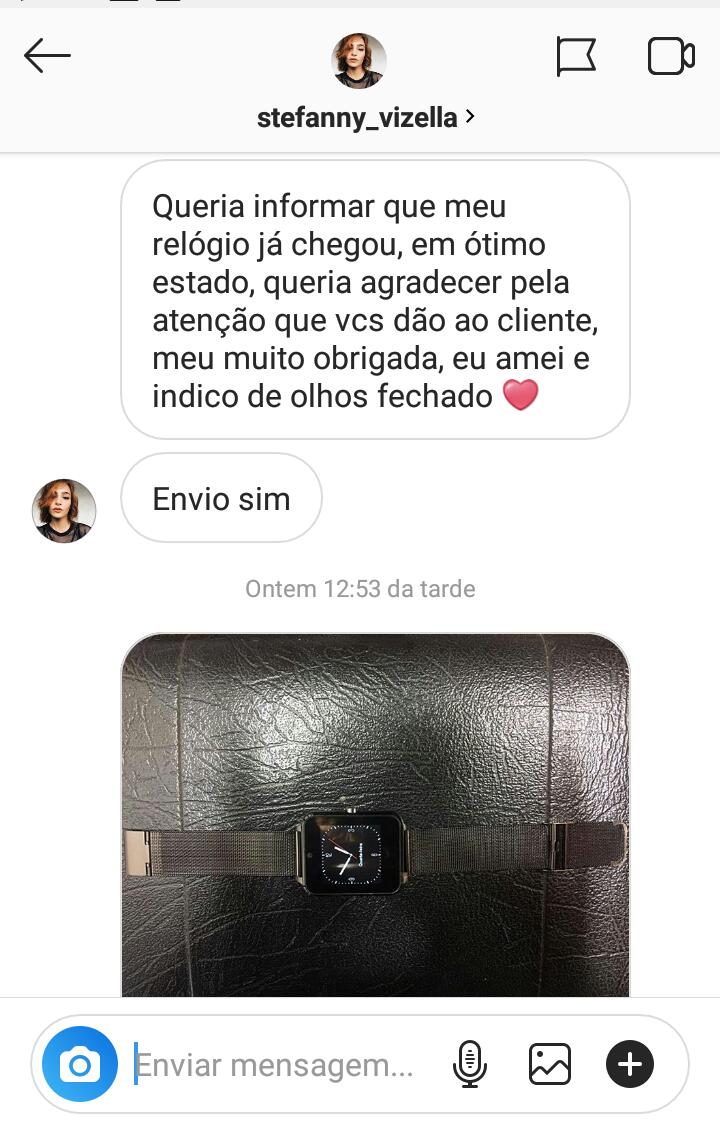This screenshot has height=1134, width=720.
Task: Pick an image from the gallery
Action: click(x=550, y=1064)
